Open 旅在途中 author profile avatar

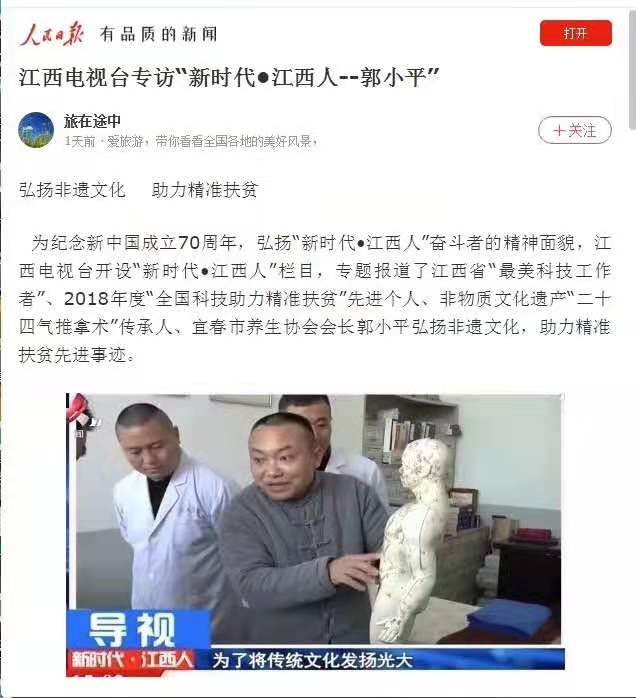(36, 130)
